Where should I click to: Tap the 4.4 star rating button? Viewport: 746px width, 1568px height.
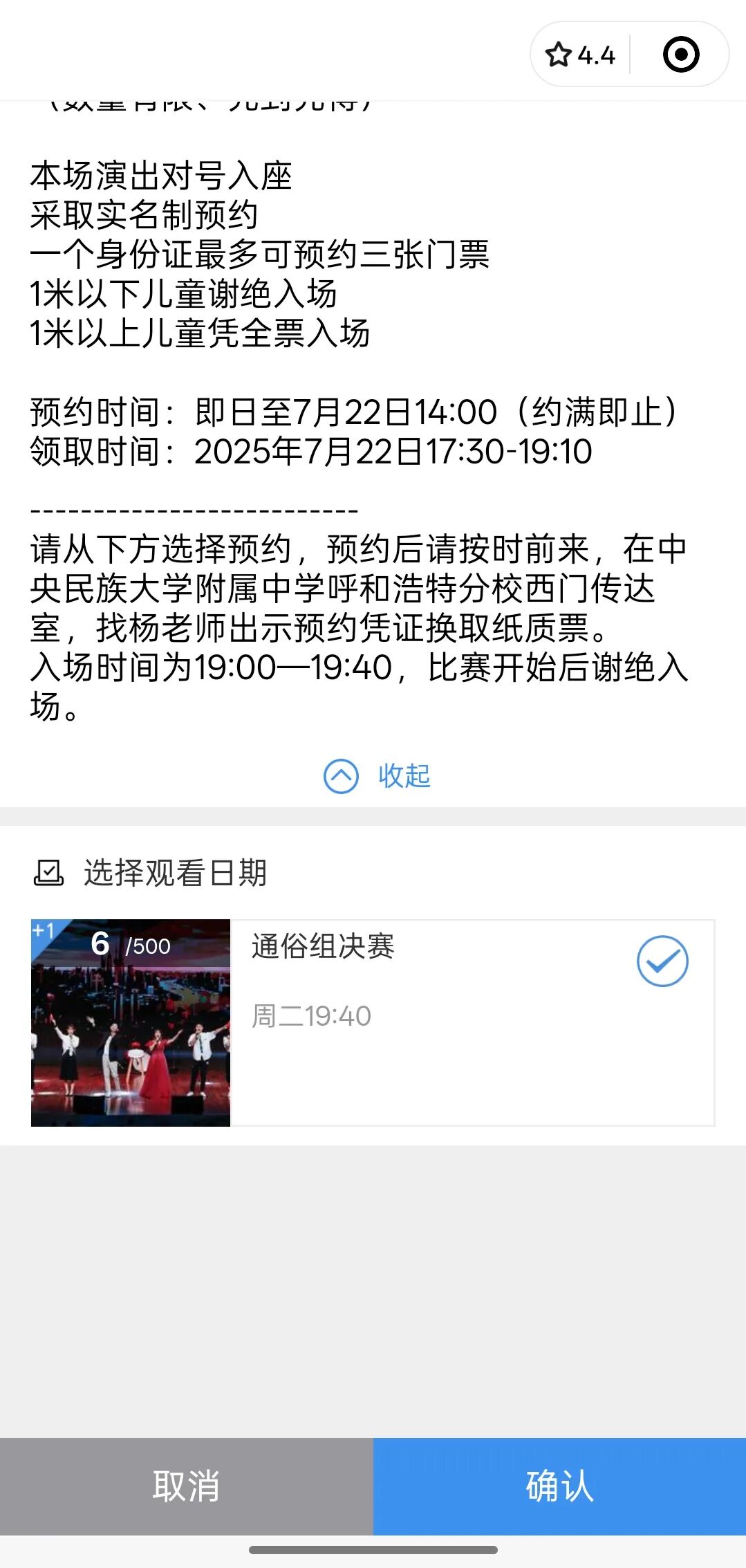[580, 55]
